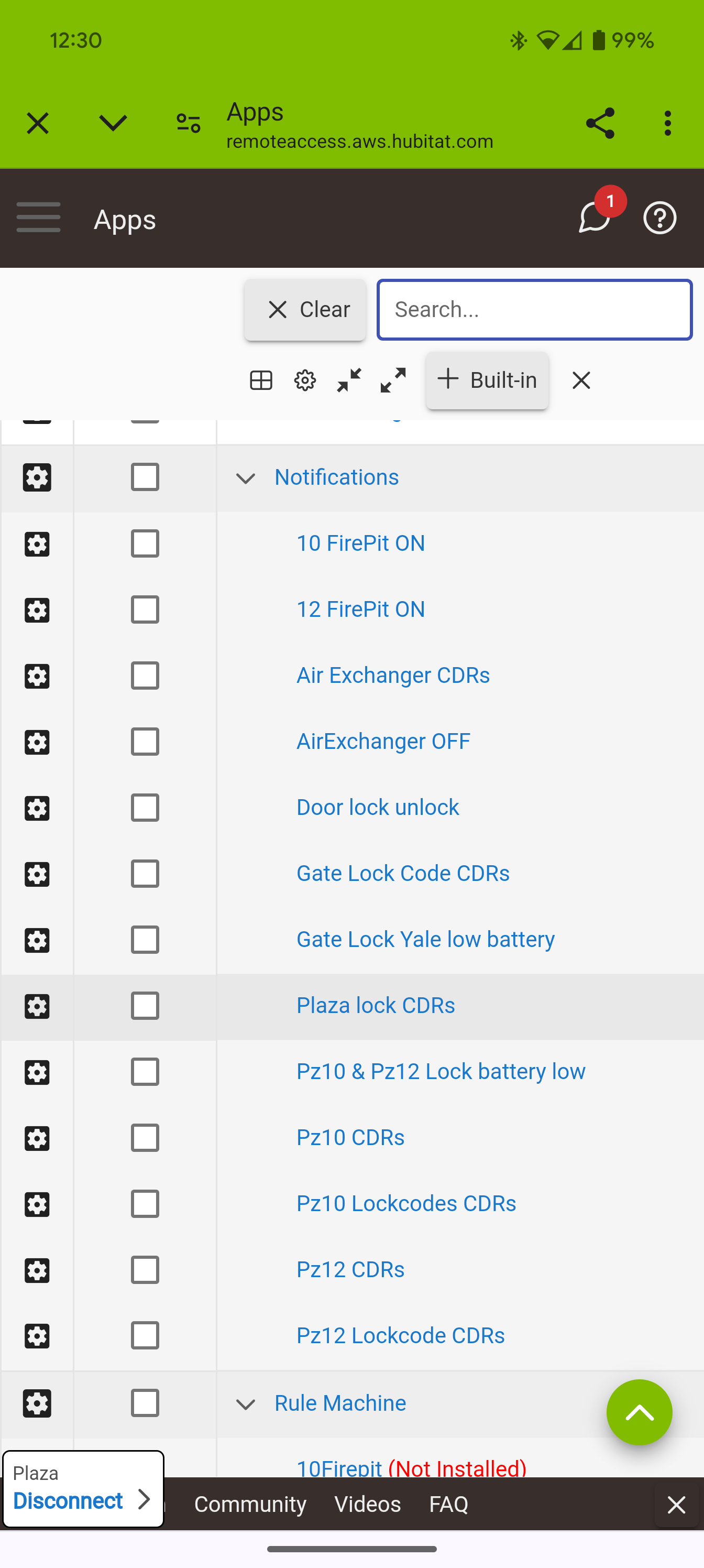Open the table settings gear icon
Screen dimensions: 704x1568
point(305,380)
